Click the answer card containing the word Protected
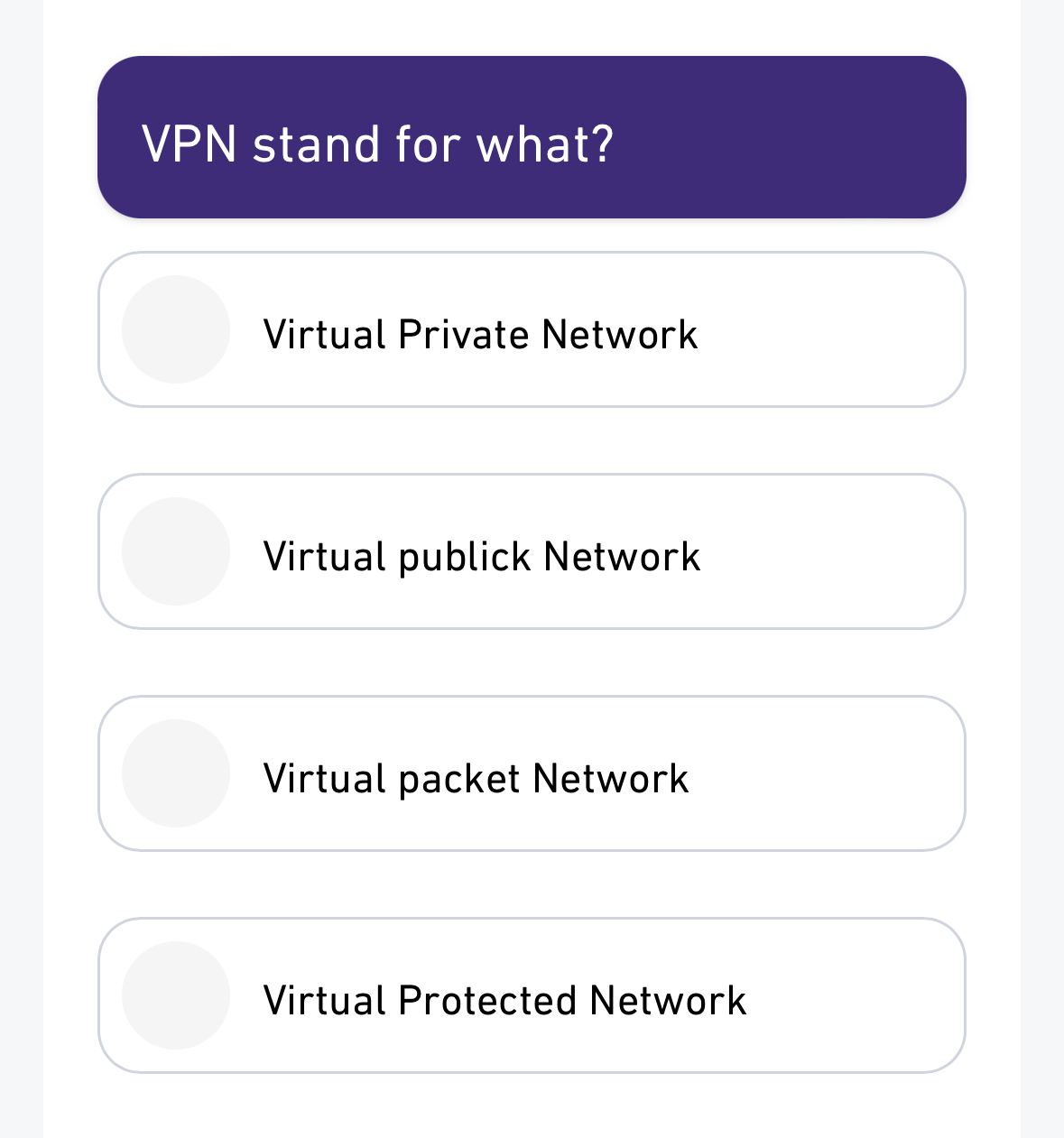Screen dimensions: 1064x1138 532,995
